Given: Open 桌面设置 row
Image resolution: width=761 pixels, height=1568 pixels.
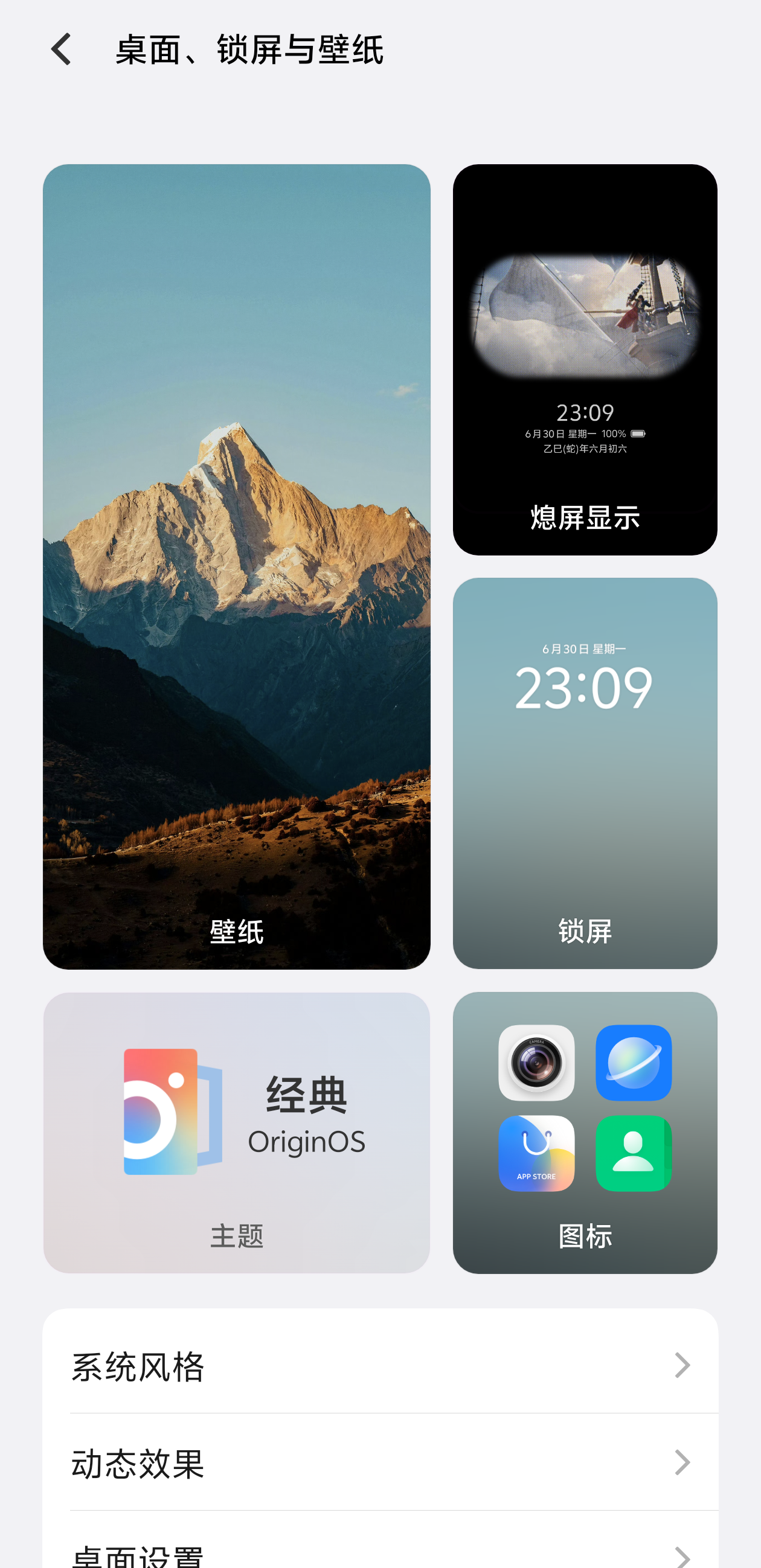Looking at the screenshot, I should pyautogui.click(x=380, y=1554).
